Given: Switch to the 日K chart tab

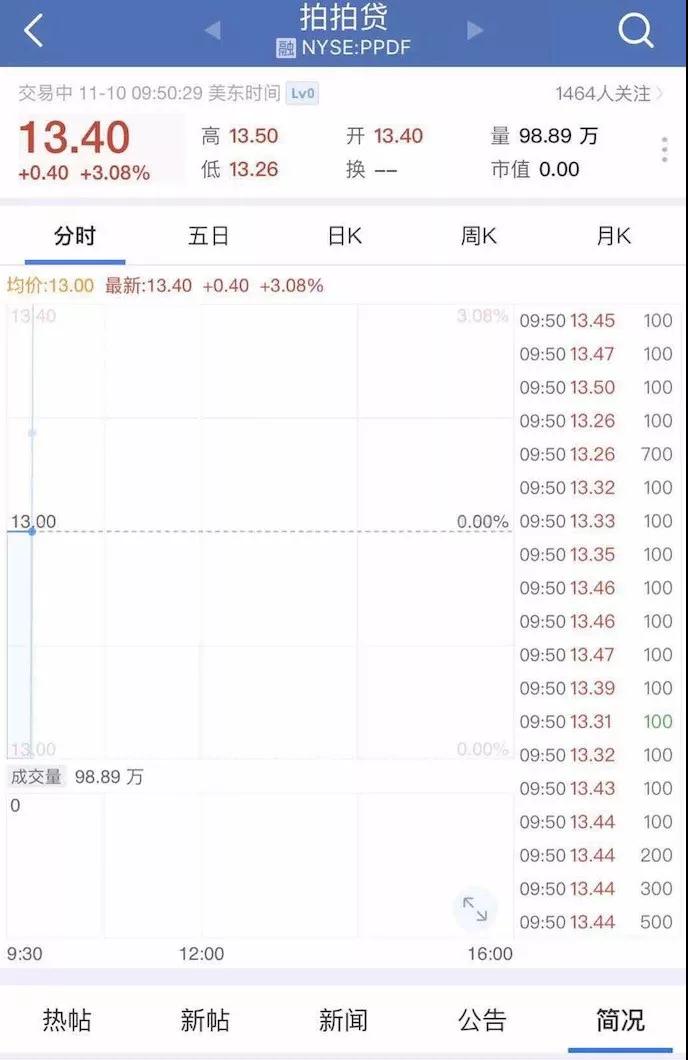Looking at the screenshot, I should click(x=344, y=236).
